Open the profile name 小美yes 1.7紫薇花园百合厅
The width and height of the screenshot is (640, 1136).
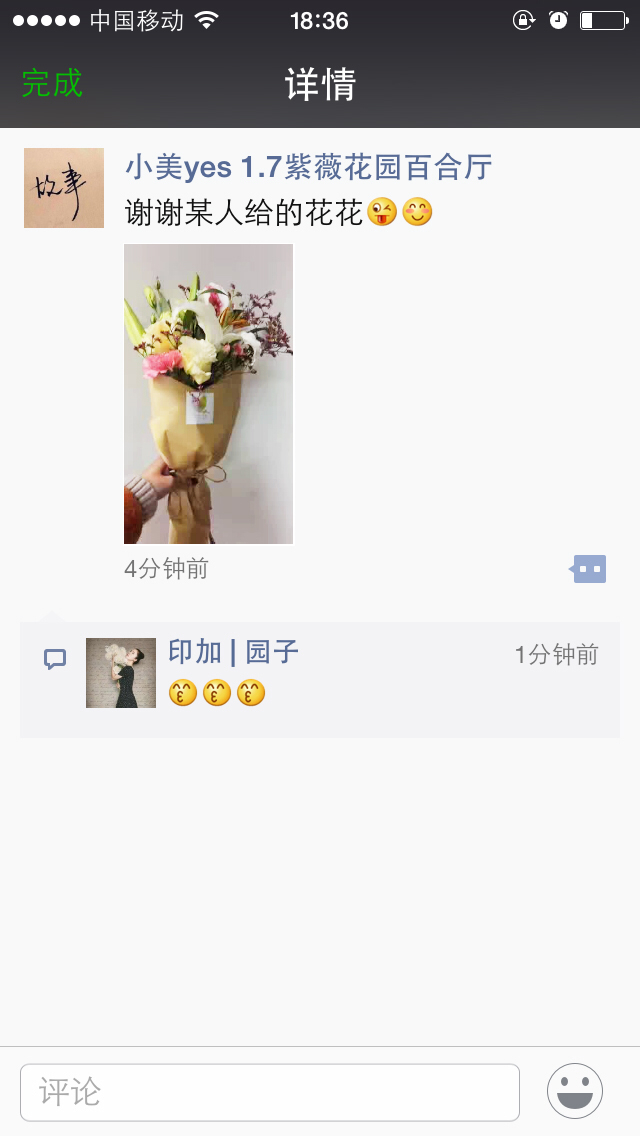[309, 167]
